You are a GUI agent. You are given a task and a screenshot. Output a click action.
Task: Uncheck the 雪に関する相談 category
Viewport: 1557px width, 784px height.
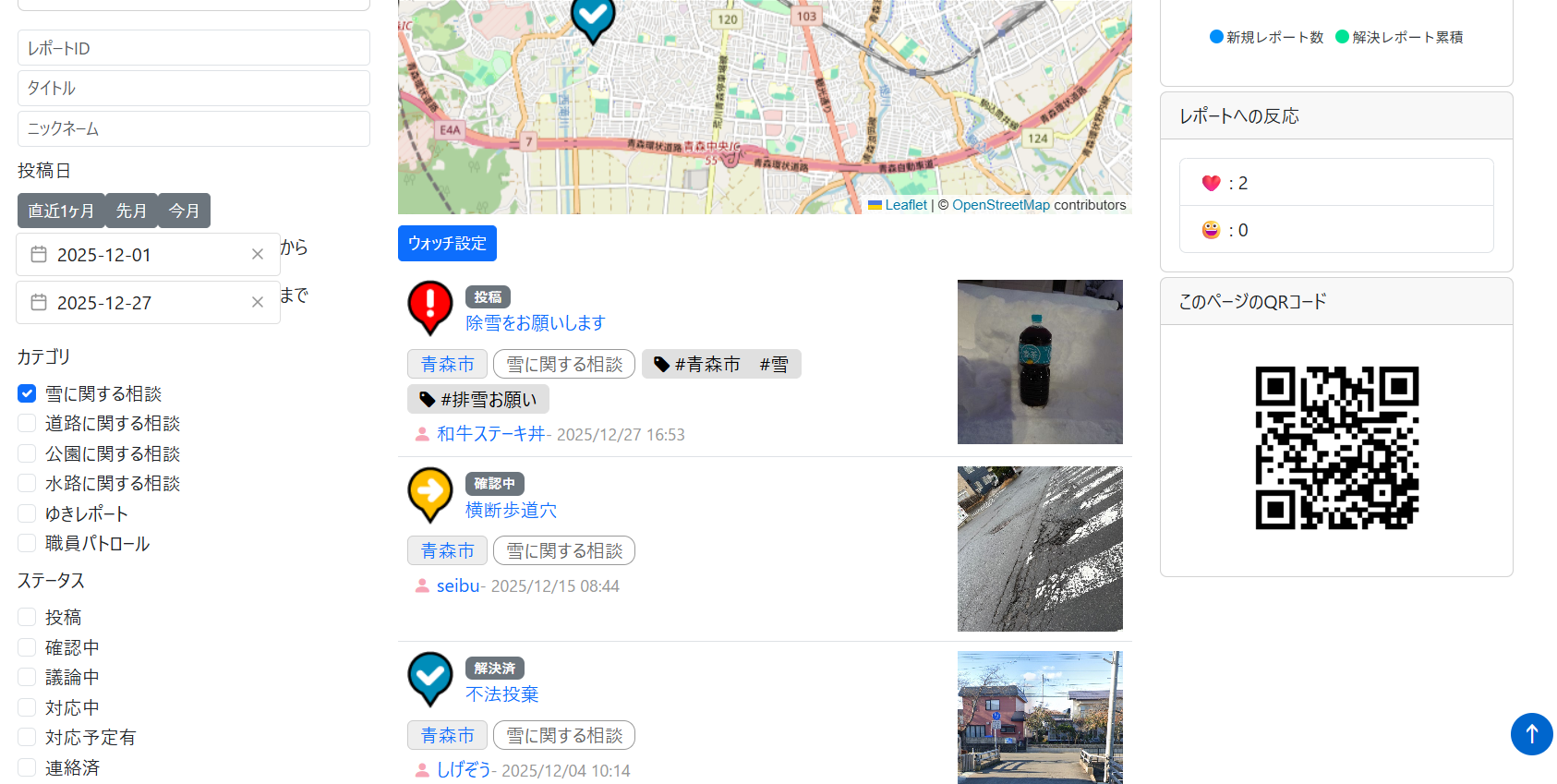pyautogui.click(x=27, y=394)
